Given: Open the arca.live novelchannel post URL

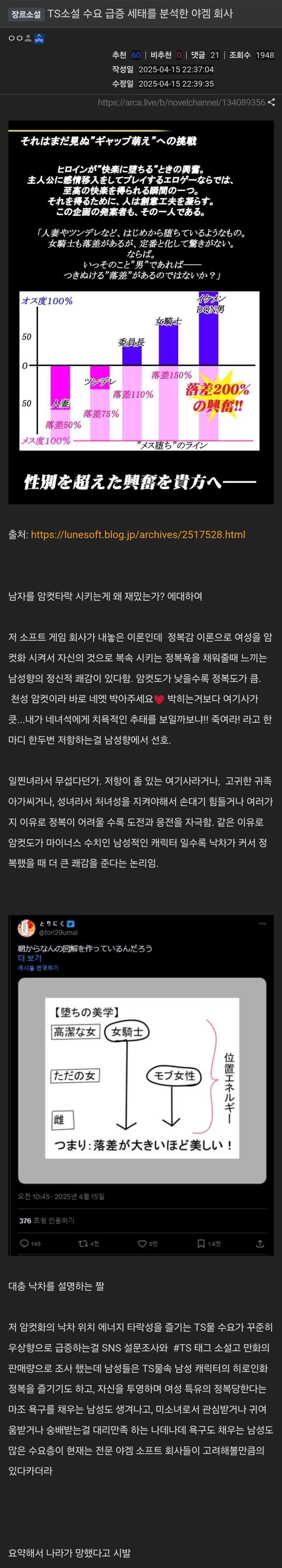Looking at the screenshot, I should (x=181, y=102).
